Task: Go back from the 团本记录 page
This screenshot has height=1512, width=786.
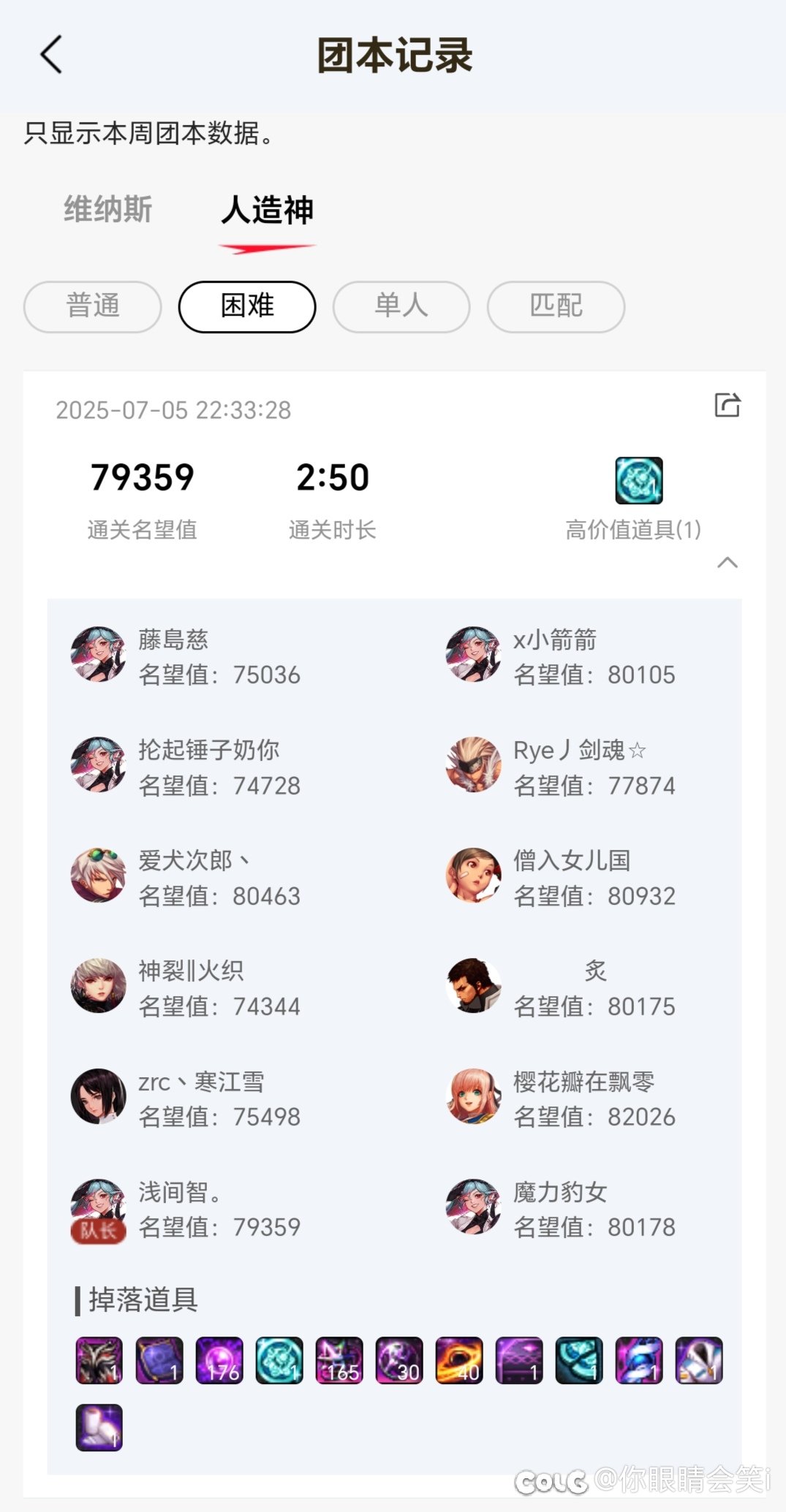Action: point(51,55)
